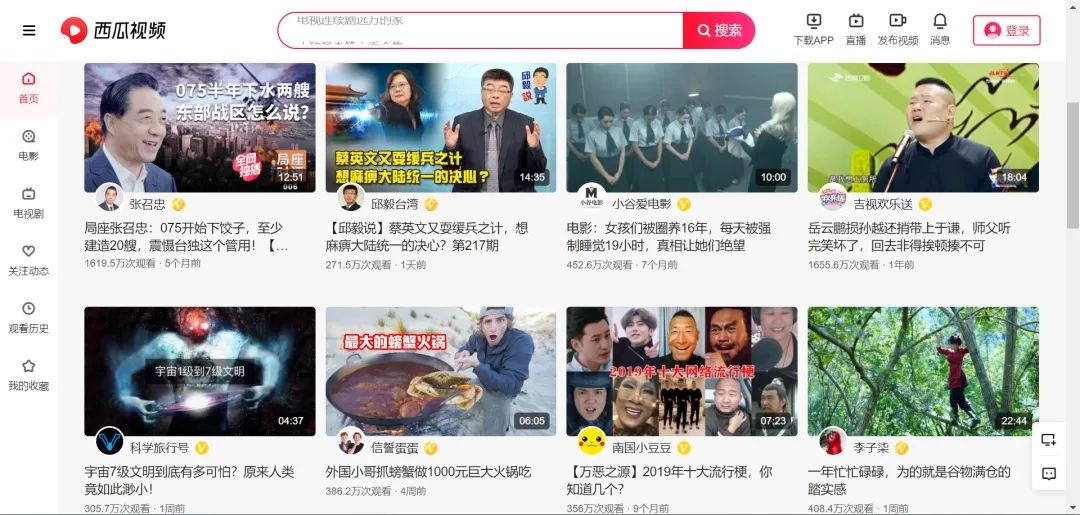Open 发布视频 to upload a video
This screenshot has width=1080, height=515.
(897, 29)
